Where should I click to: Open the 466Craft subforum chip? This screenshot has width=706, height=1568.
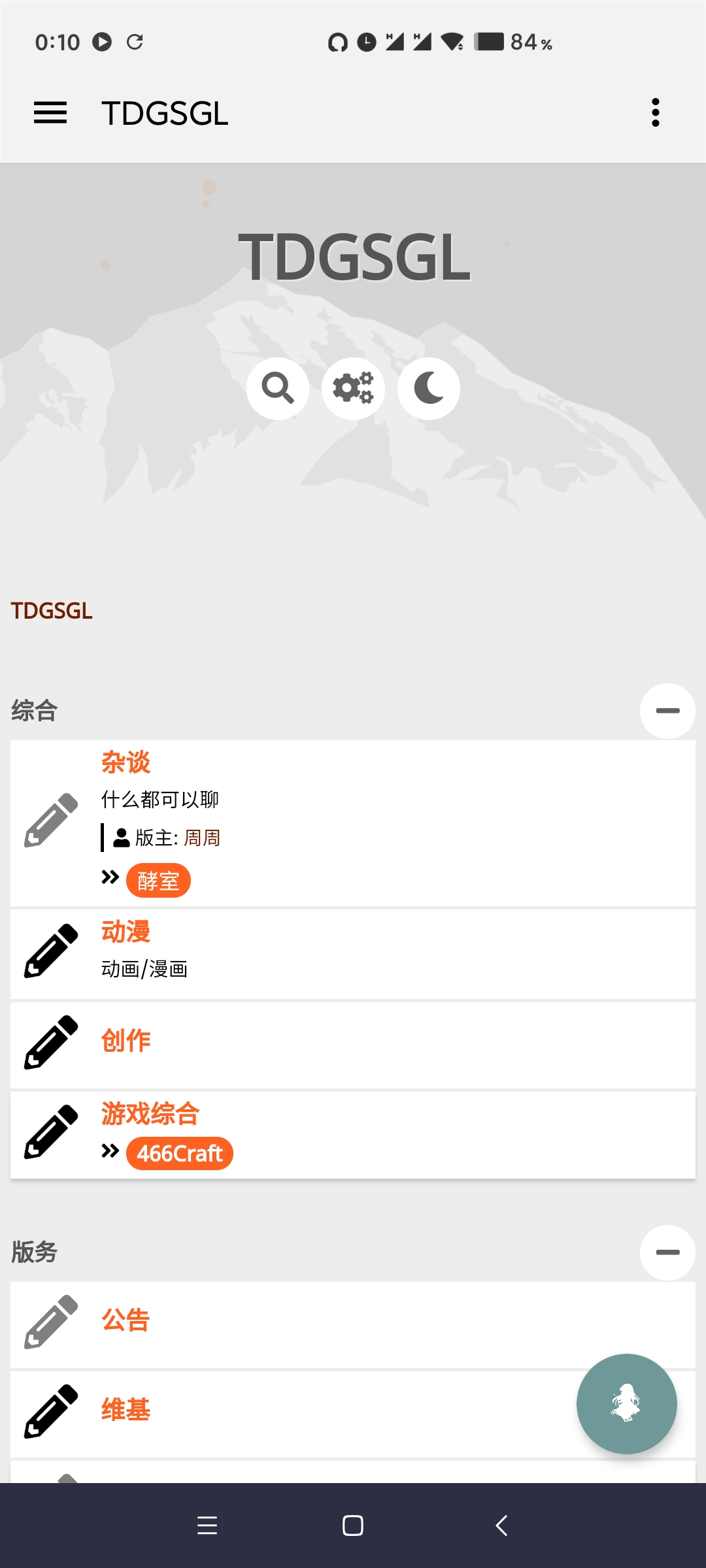(180, 1154)
